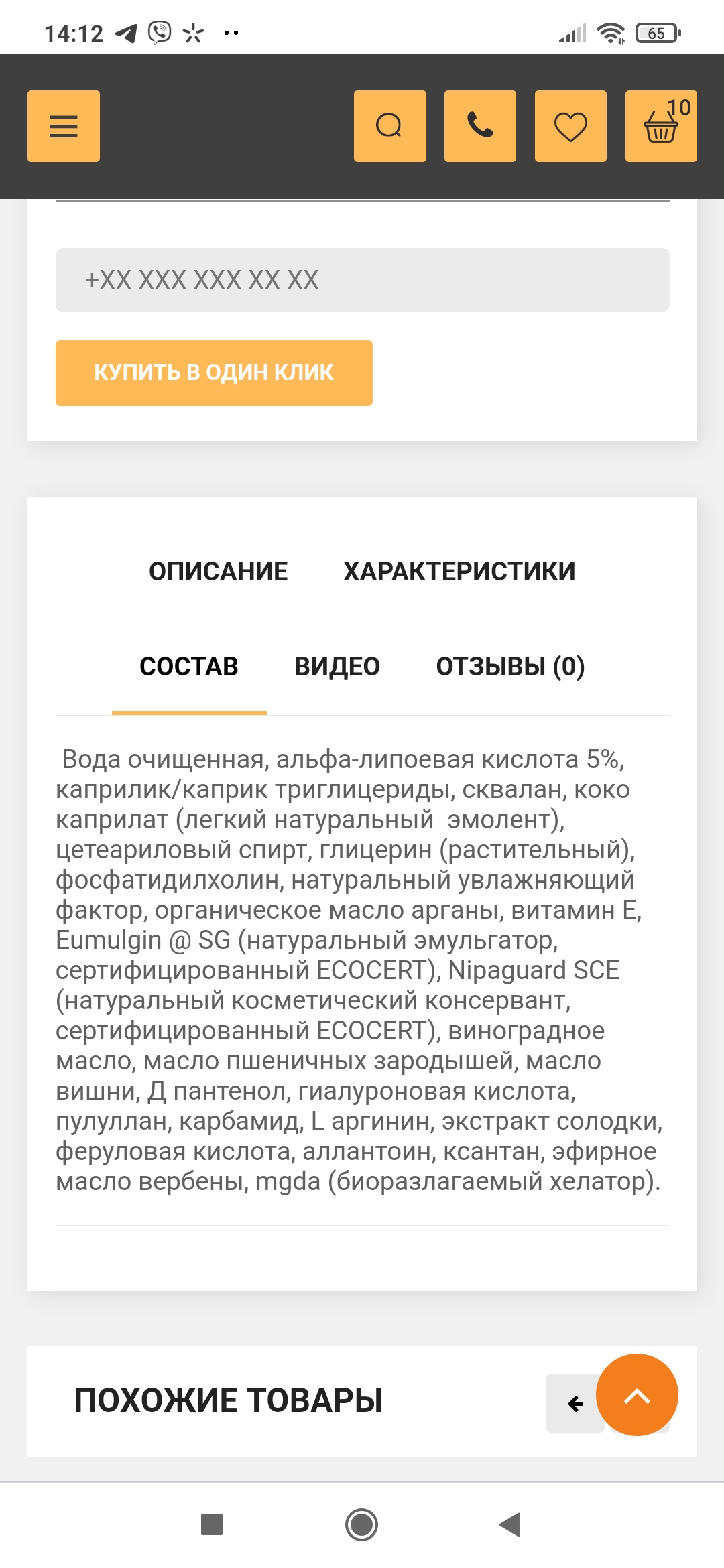This screenshot has height=1568, width=724.
Task: Select the СОСТАВ tab
Action: point(189,667)
